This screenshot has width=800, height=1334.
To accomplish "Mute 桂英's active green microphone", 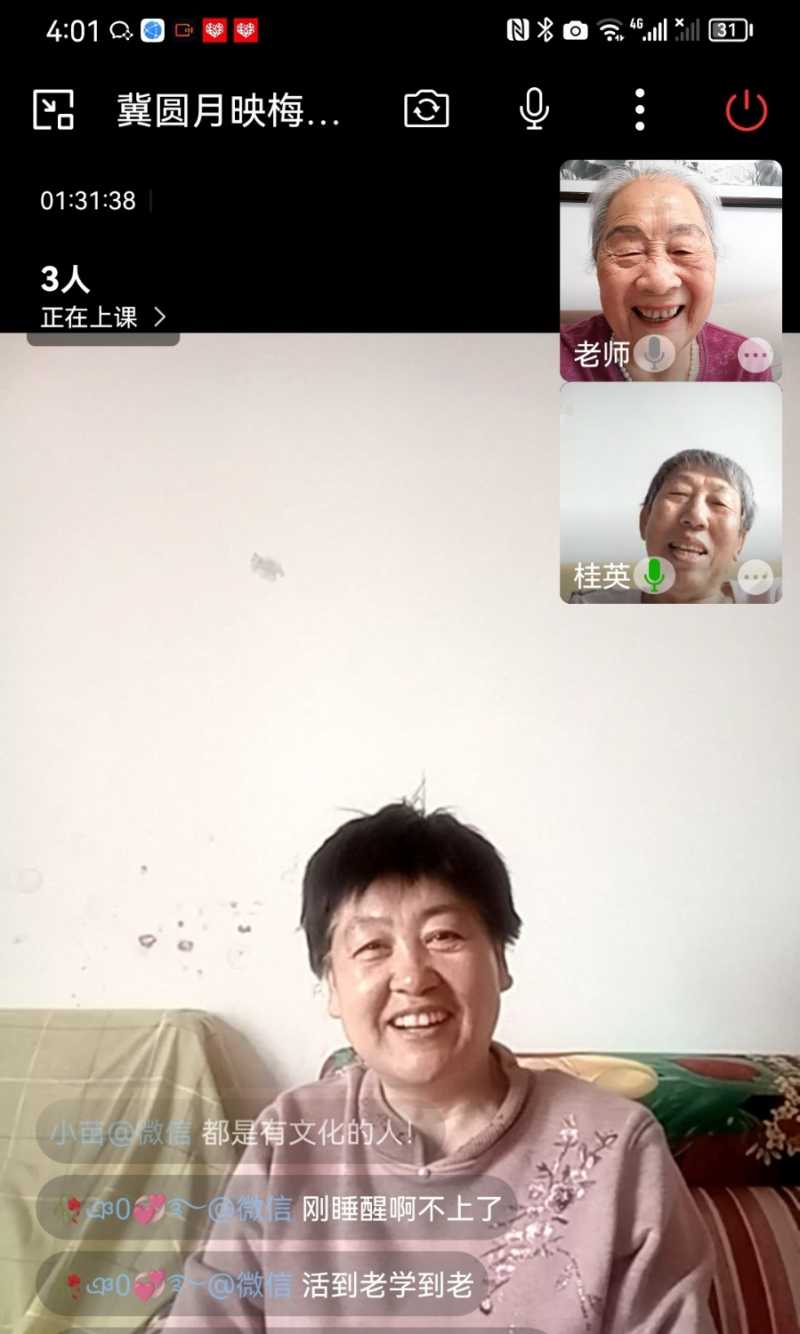I will [655, 577].
